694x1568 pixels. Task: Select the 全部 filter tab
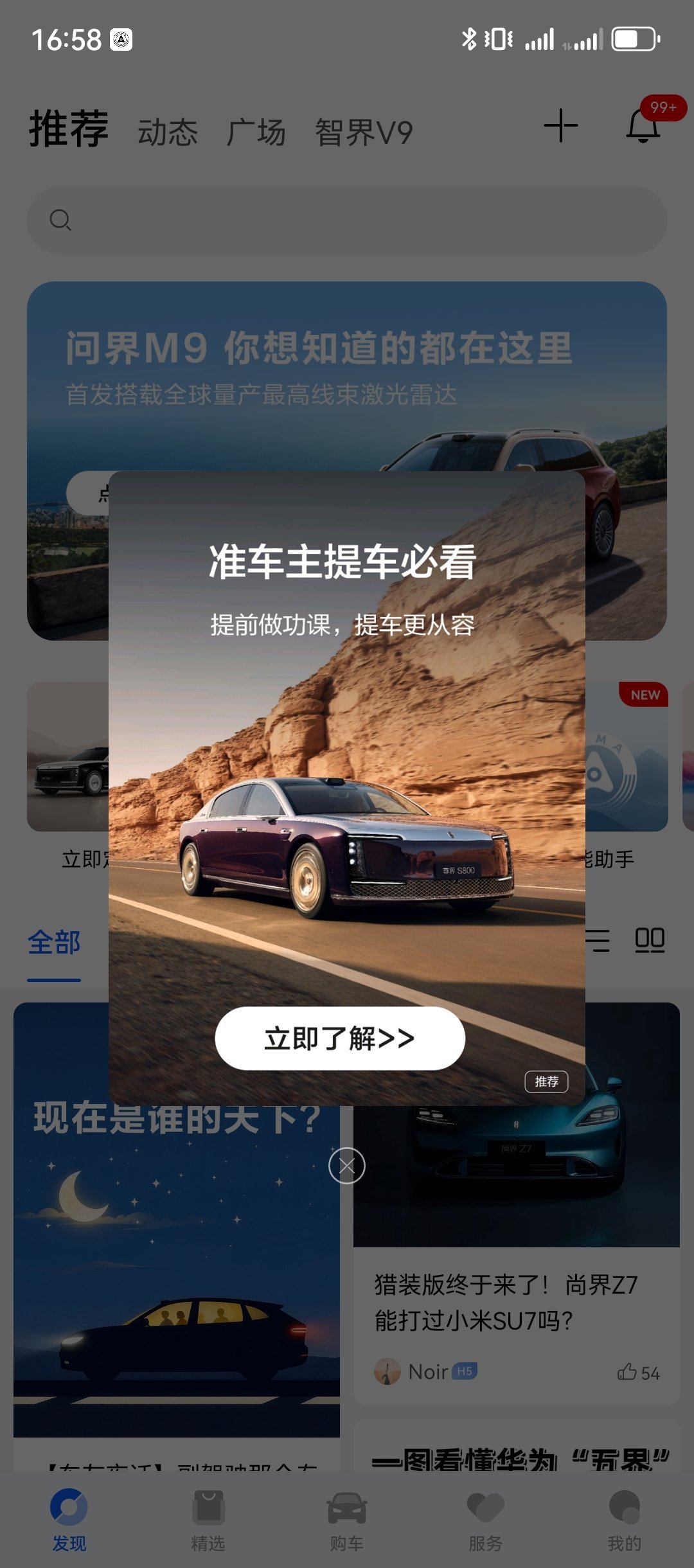point(54,942)
